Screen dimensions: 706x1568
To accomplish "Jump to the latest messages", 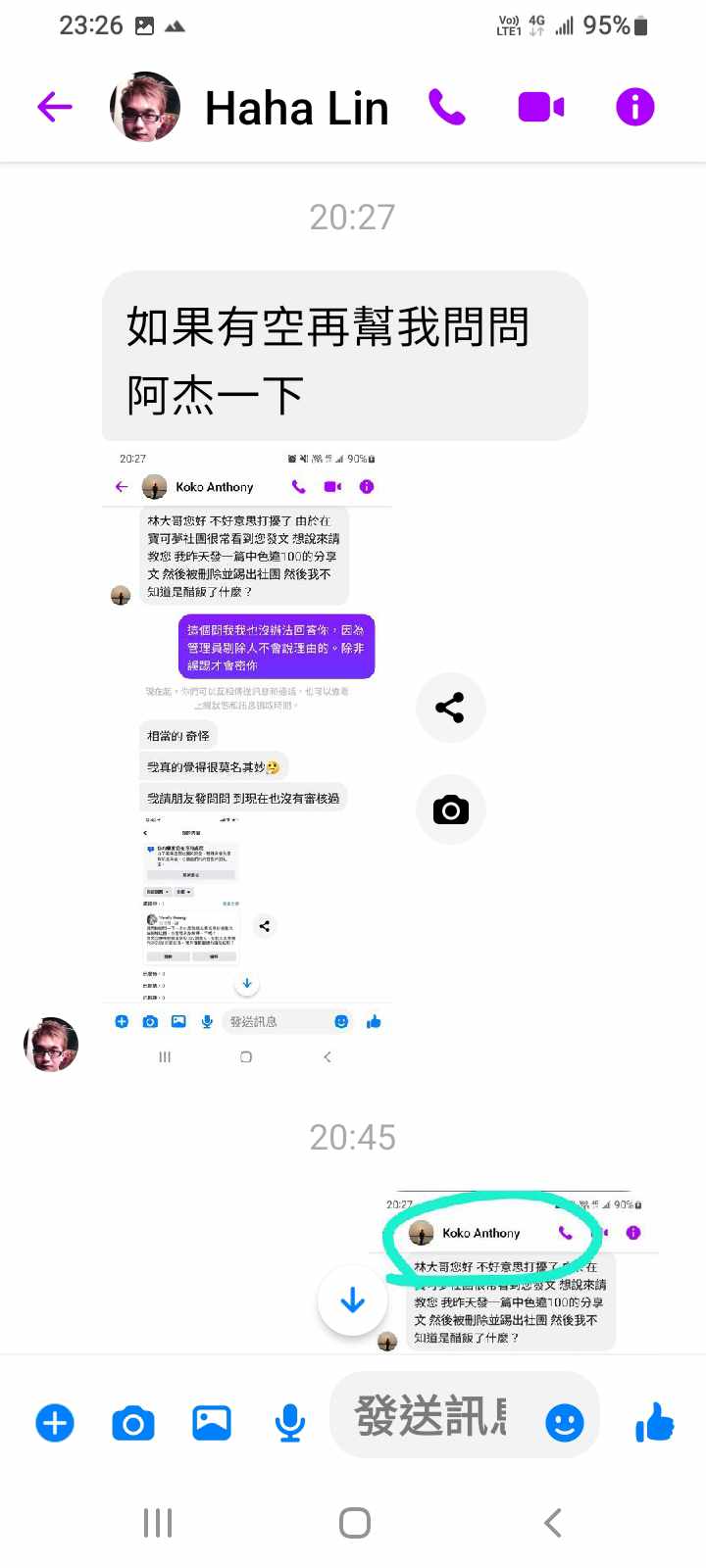I will (352, 1300).
